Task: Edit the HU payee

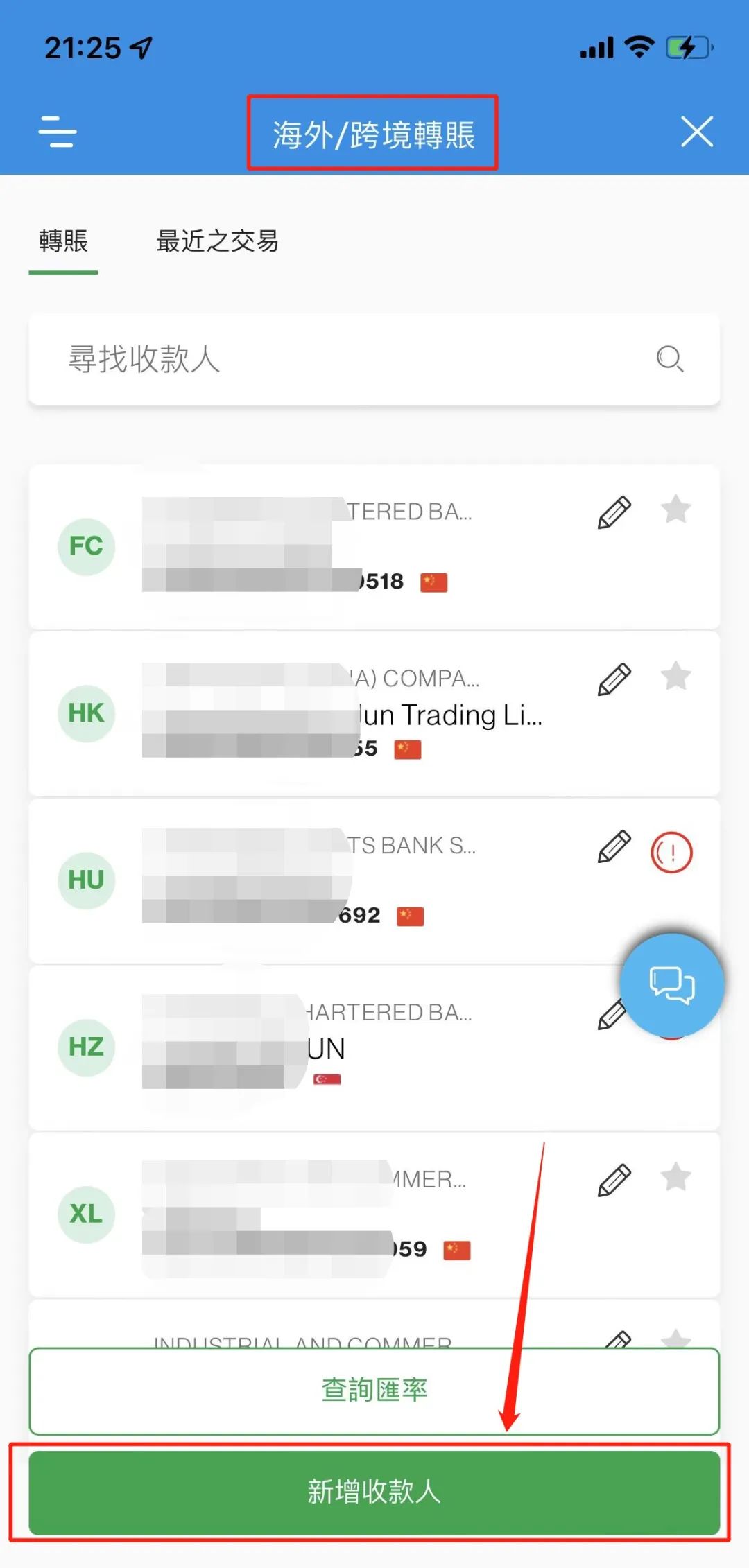Action: click(614, 846)
